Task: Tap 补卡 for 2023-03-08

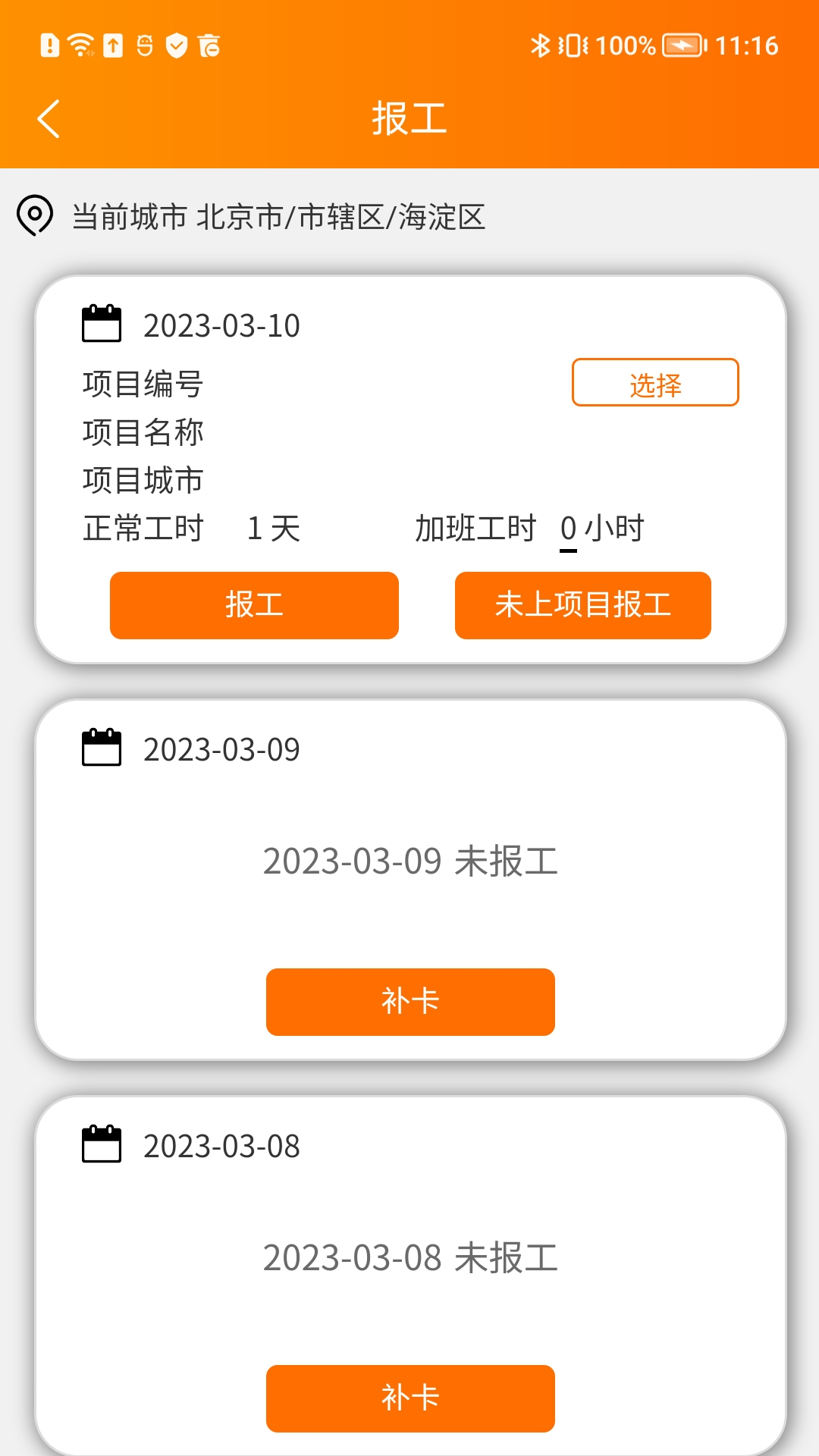Action: click(410, 1398)
